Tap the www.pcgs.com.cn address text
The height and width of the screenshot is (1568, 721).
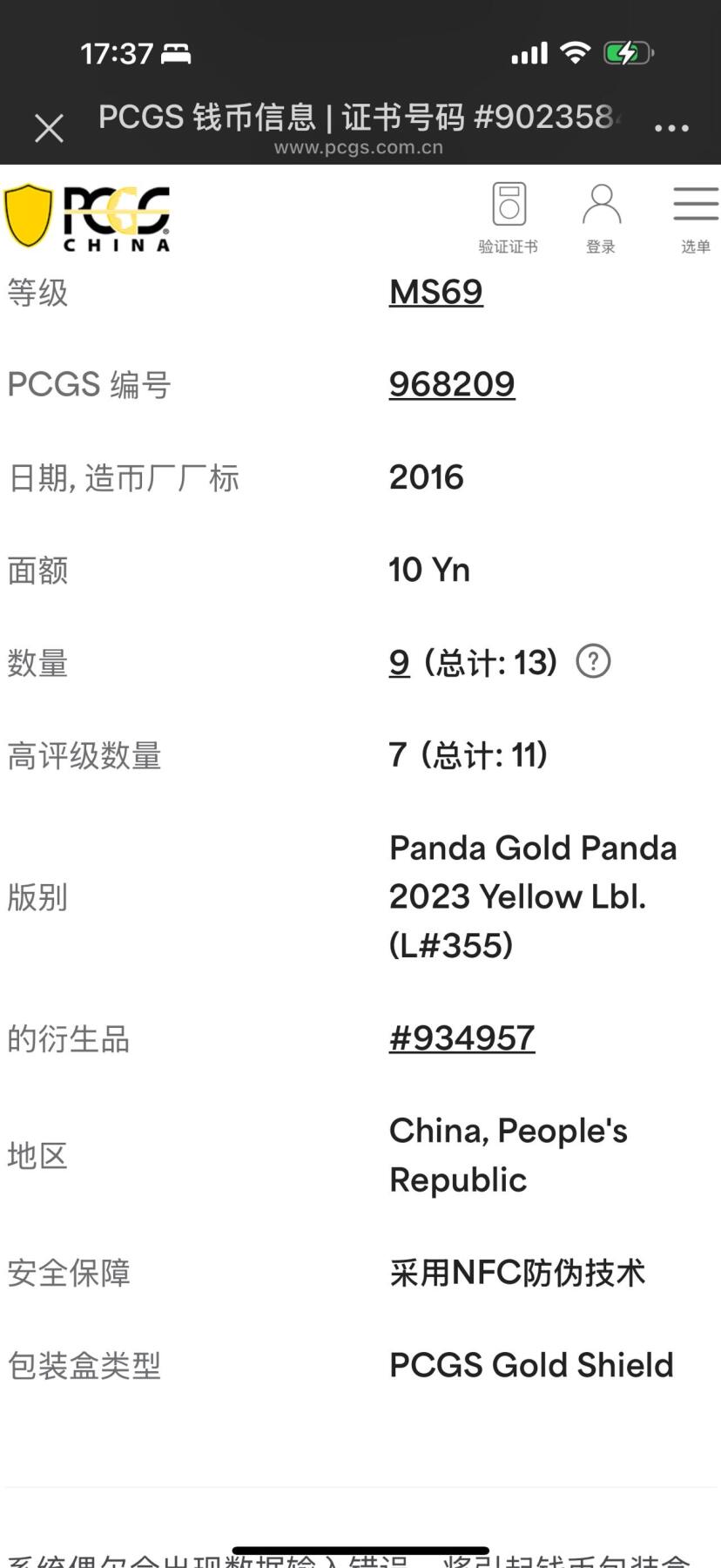point(360,147)
